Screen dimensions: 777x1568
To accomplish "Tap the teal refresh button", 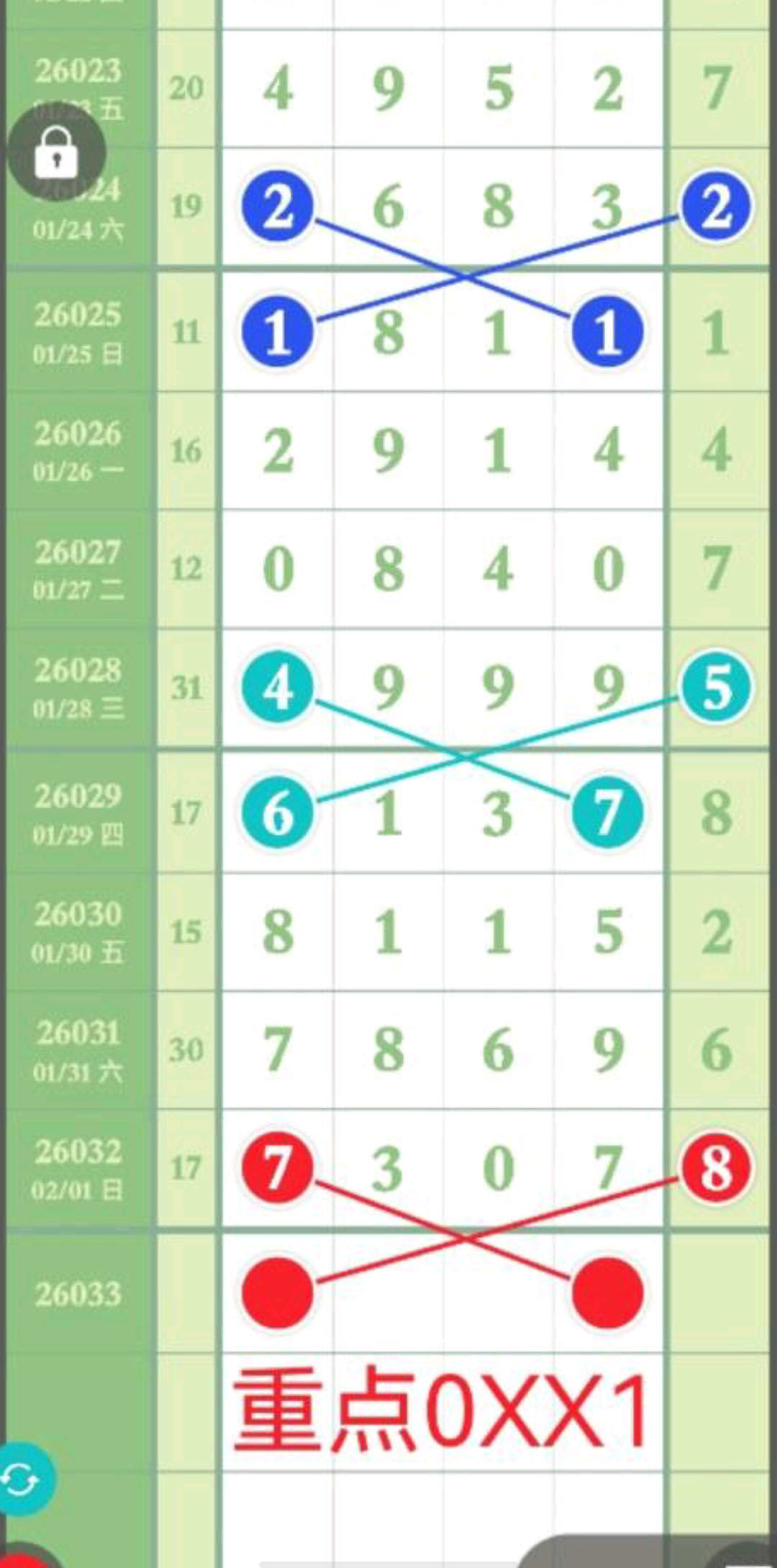I will pyautogui.click(x=22, y=1480).
